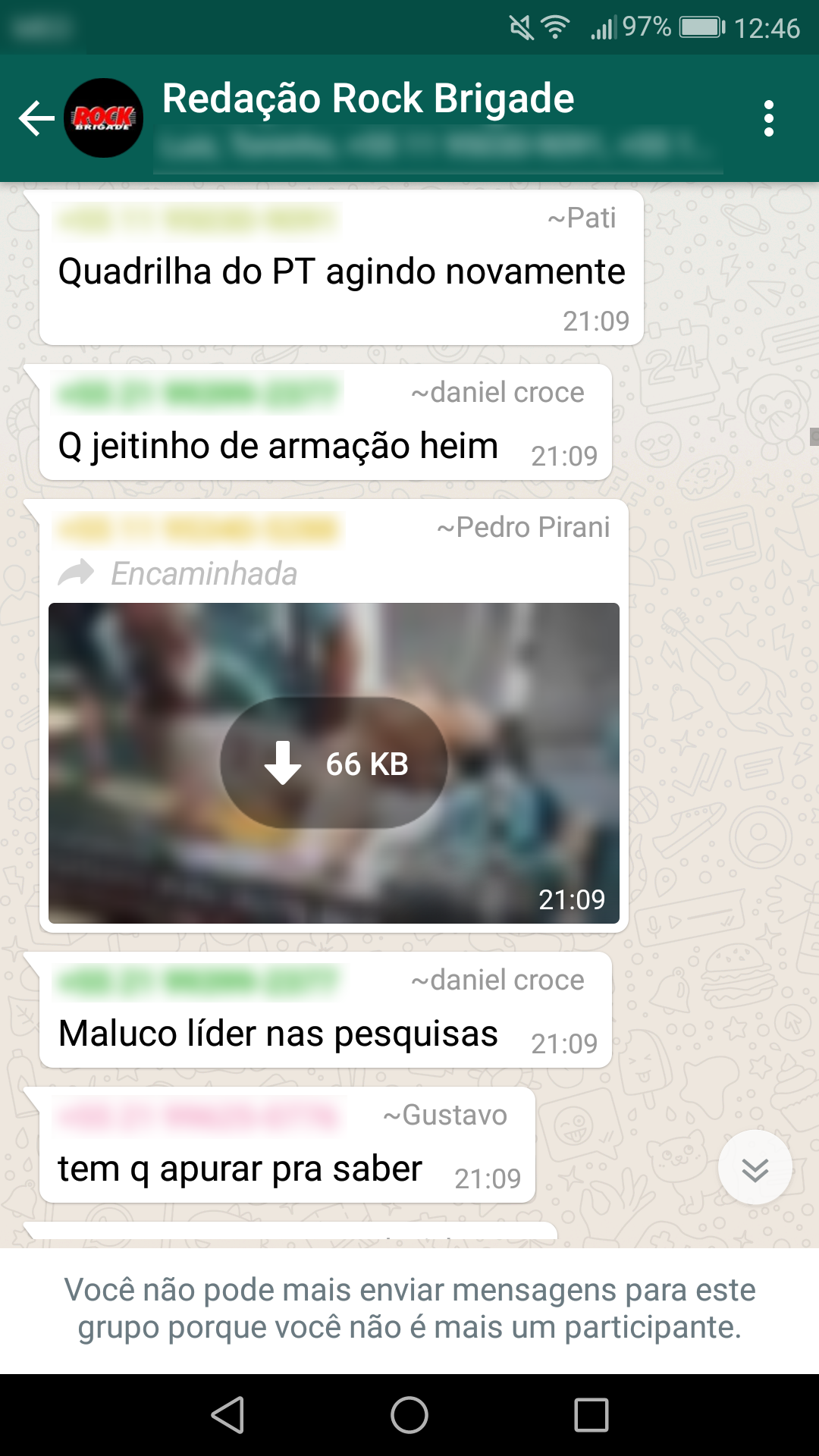Tap Android home button
The height and width of the screenshot is (1456, 819).
pyautogui.click(x=409, y=1415)
